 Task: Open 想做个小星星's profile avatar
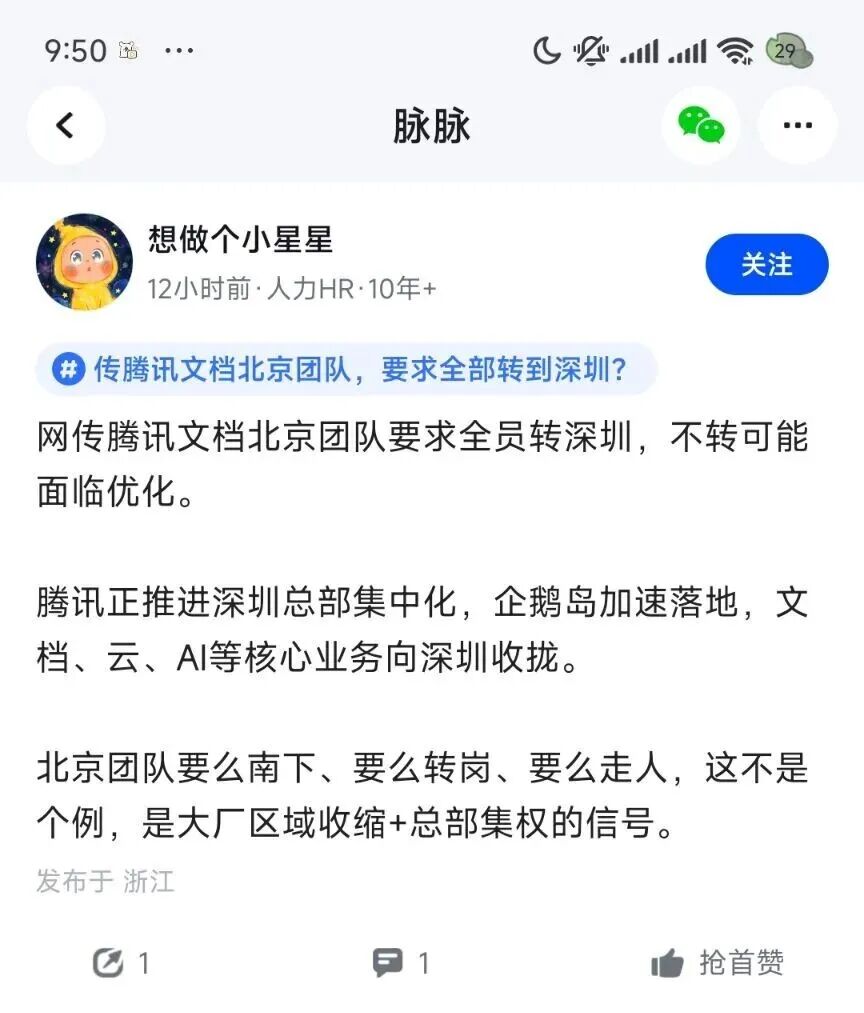pyautogui.click(x=84, y=262)
